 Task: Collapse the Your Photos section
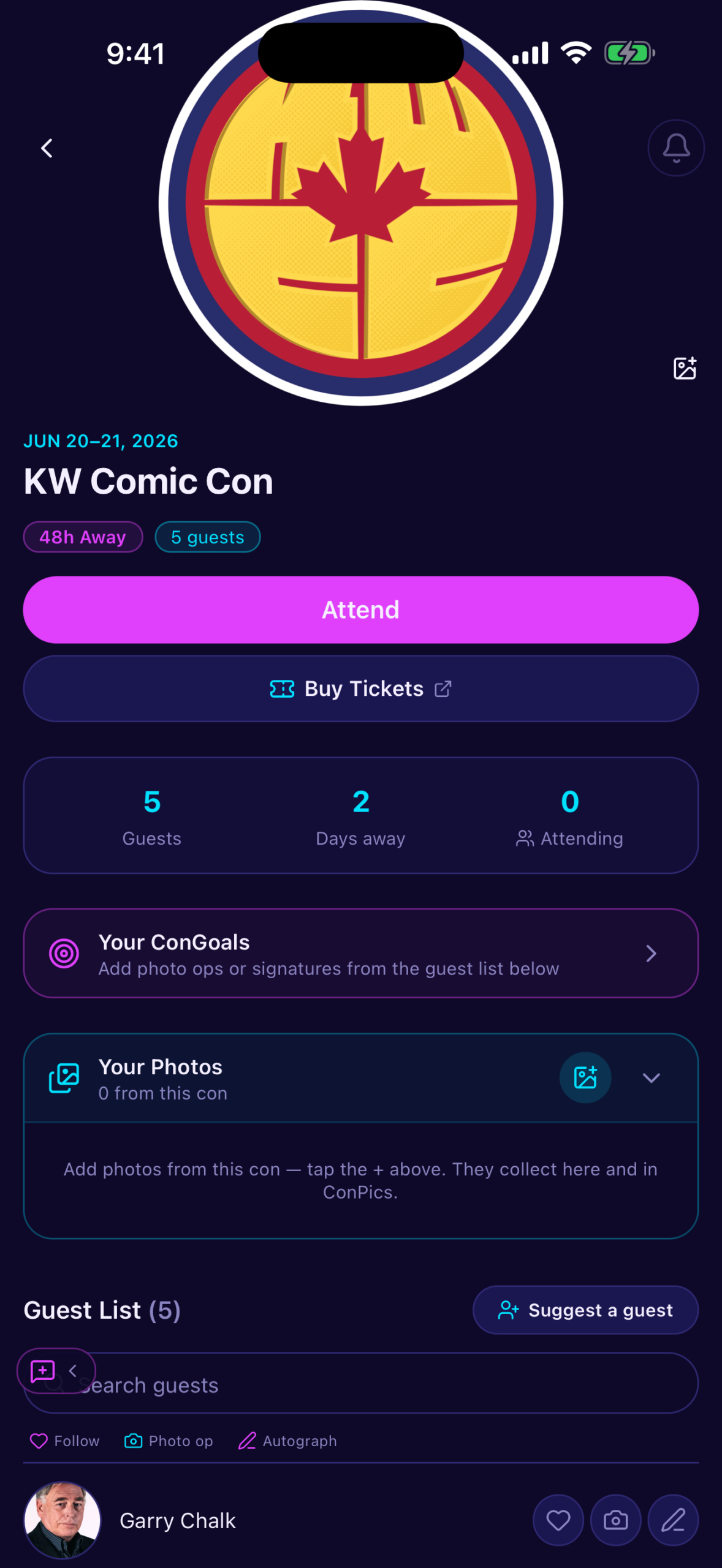coord(651,1077)
